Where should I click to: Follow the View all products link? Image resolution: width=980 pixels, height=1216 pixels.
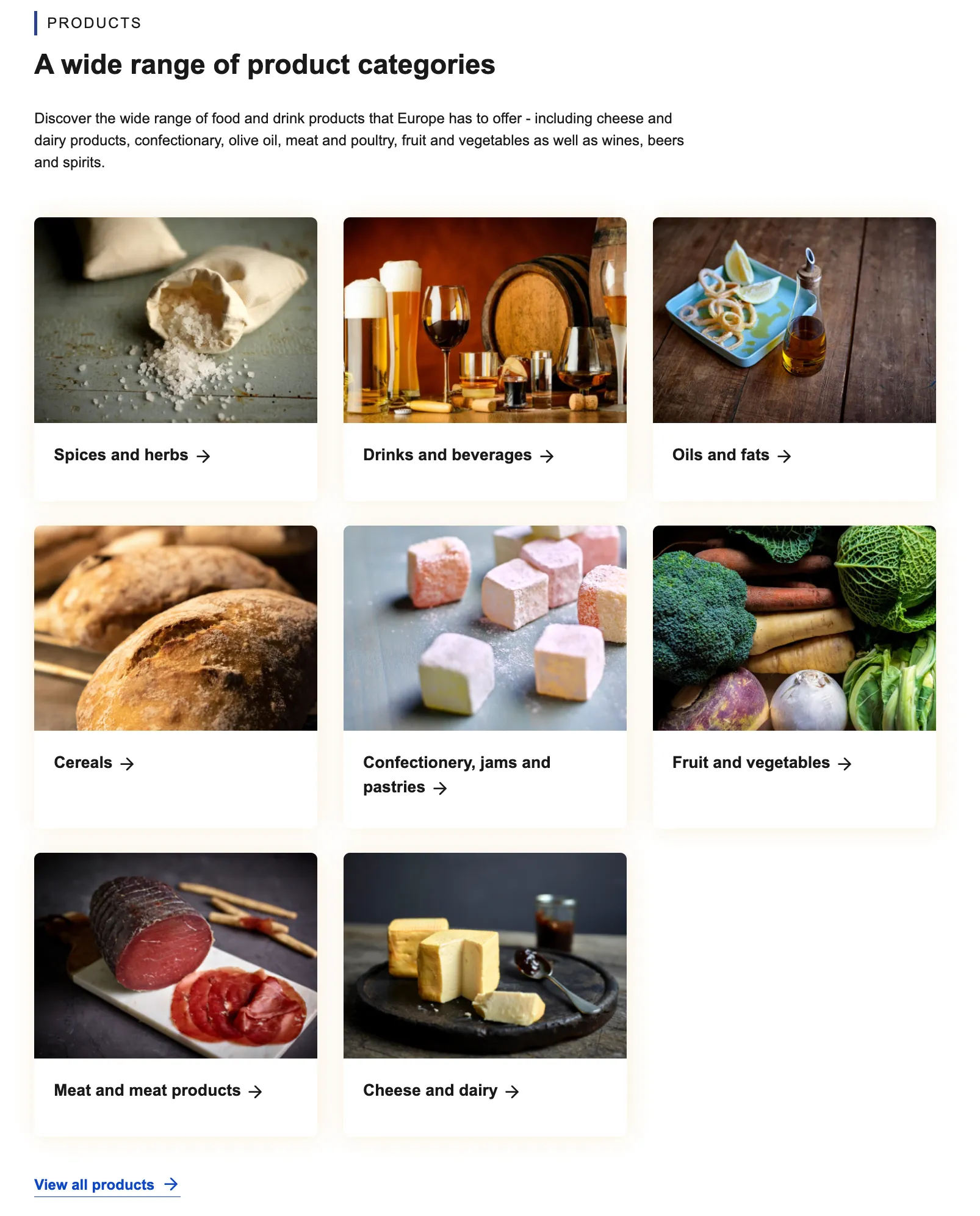tap(106, 1185)
